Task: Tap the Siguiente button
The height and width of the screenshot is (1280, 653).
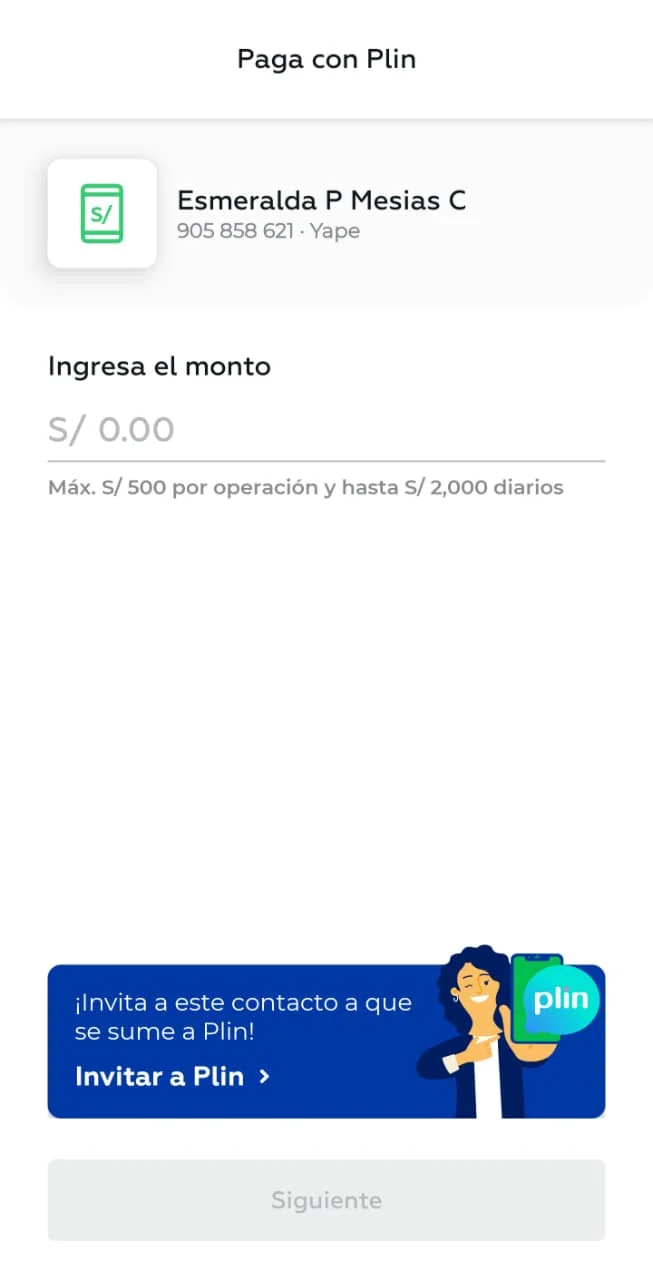Action: [x=326, y=1200]
